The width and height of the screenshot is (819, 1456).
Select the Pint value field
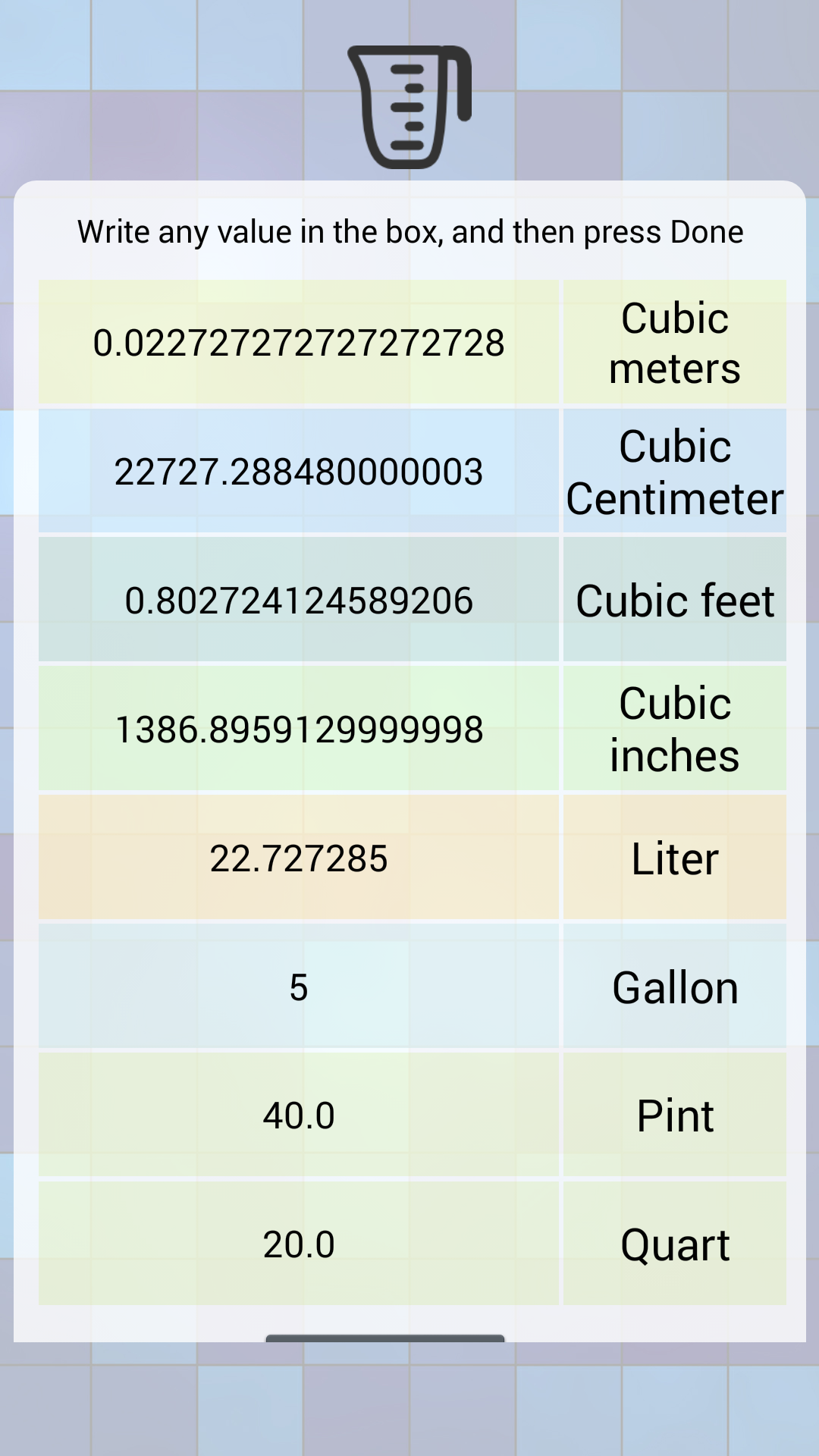click(x=299, y=1115)
